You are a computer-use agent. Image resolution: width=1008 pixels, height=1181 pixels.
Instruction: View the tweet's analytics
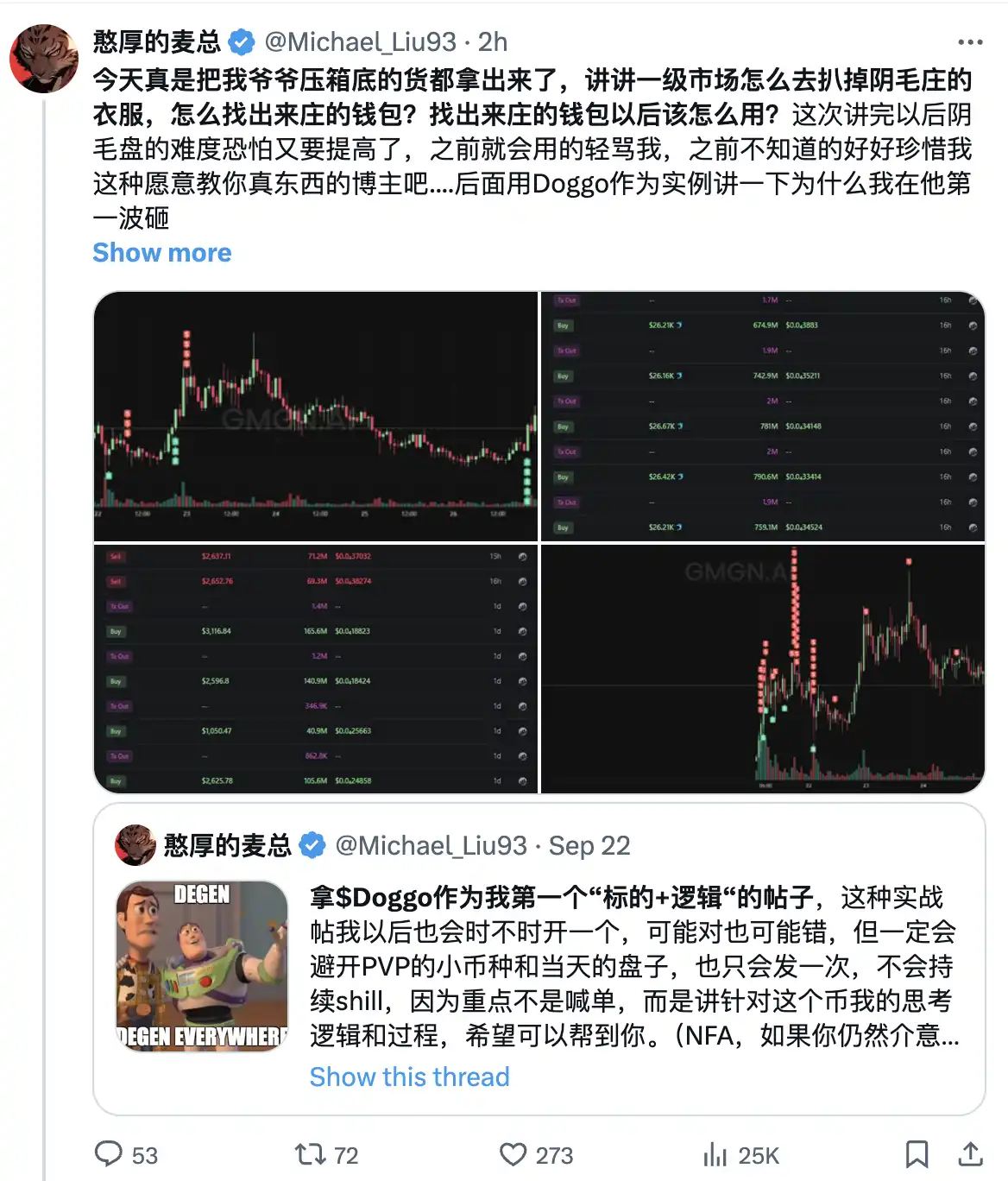pyautogui.click(x=715, y=1154)
